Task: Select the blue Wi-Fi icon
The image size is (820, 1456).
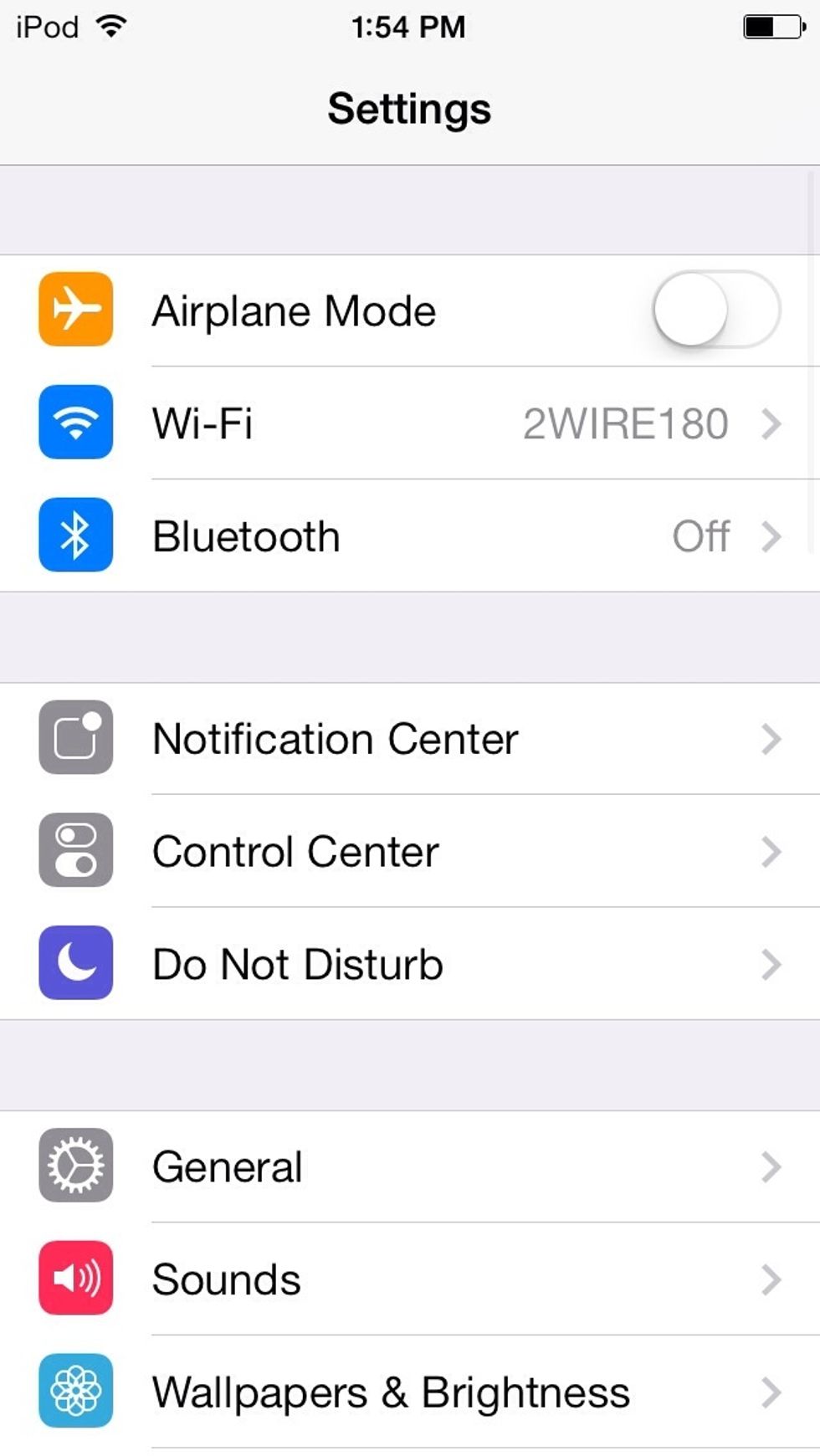Action: click(75, 423)
